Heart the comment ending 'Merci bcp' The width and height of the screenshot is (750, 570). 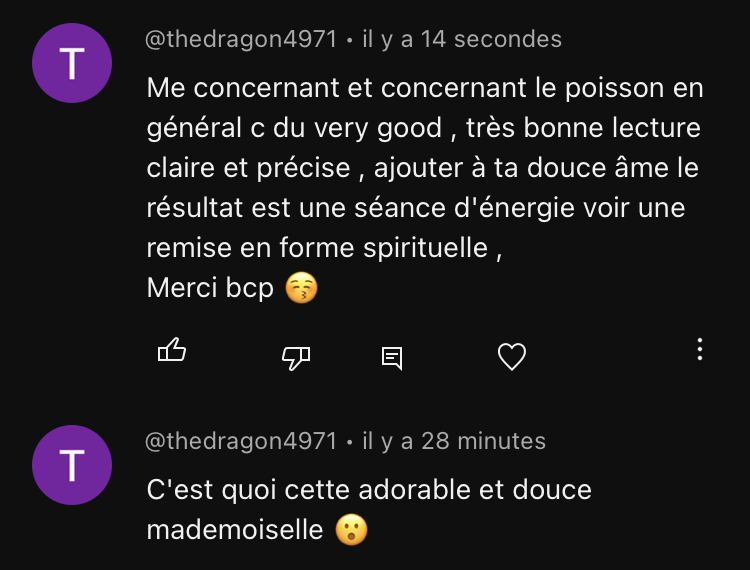[512, 357]
